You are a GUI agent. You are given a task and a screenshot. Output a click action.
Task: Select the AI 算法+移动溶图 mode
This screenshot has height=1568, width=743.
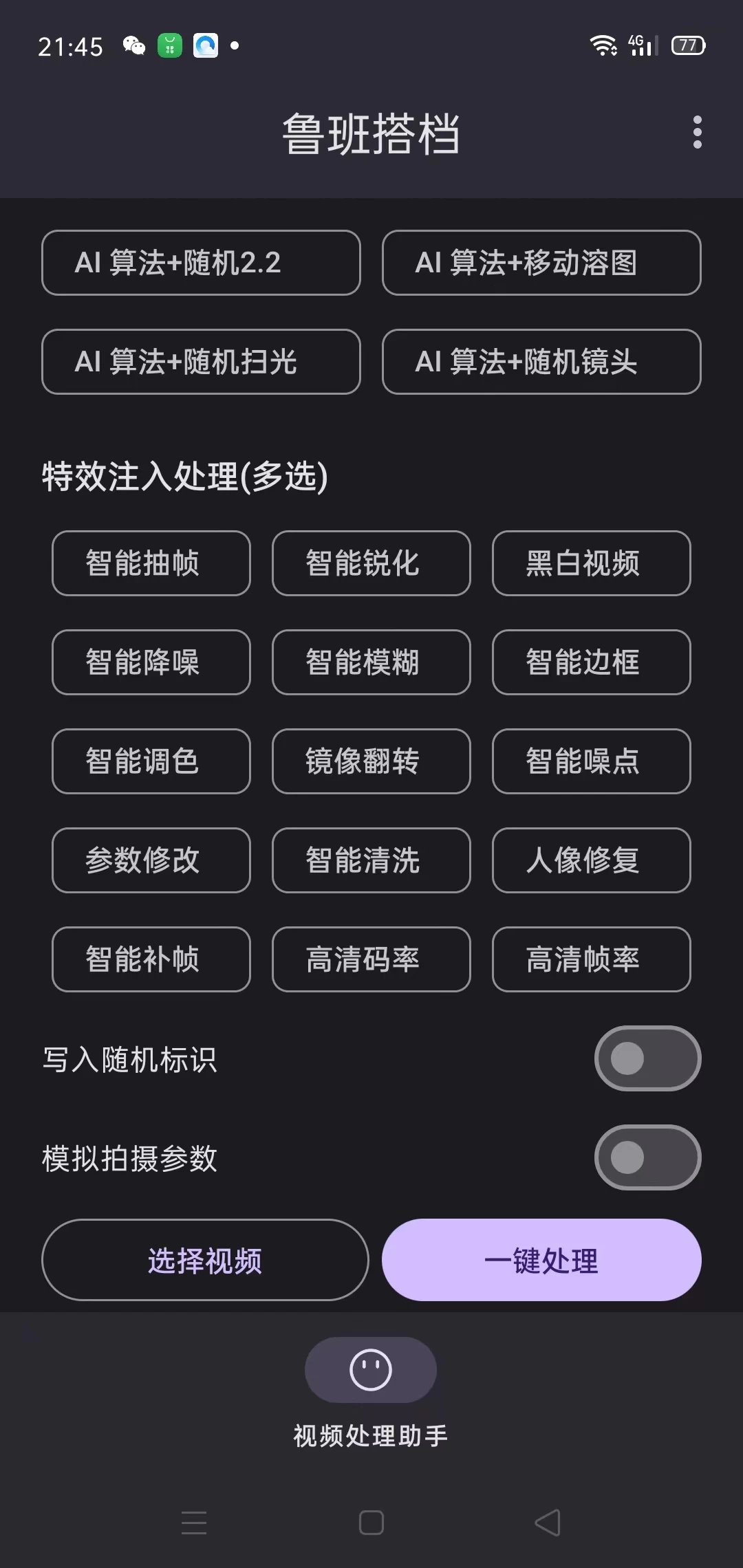(x=541, y=263)
